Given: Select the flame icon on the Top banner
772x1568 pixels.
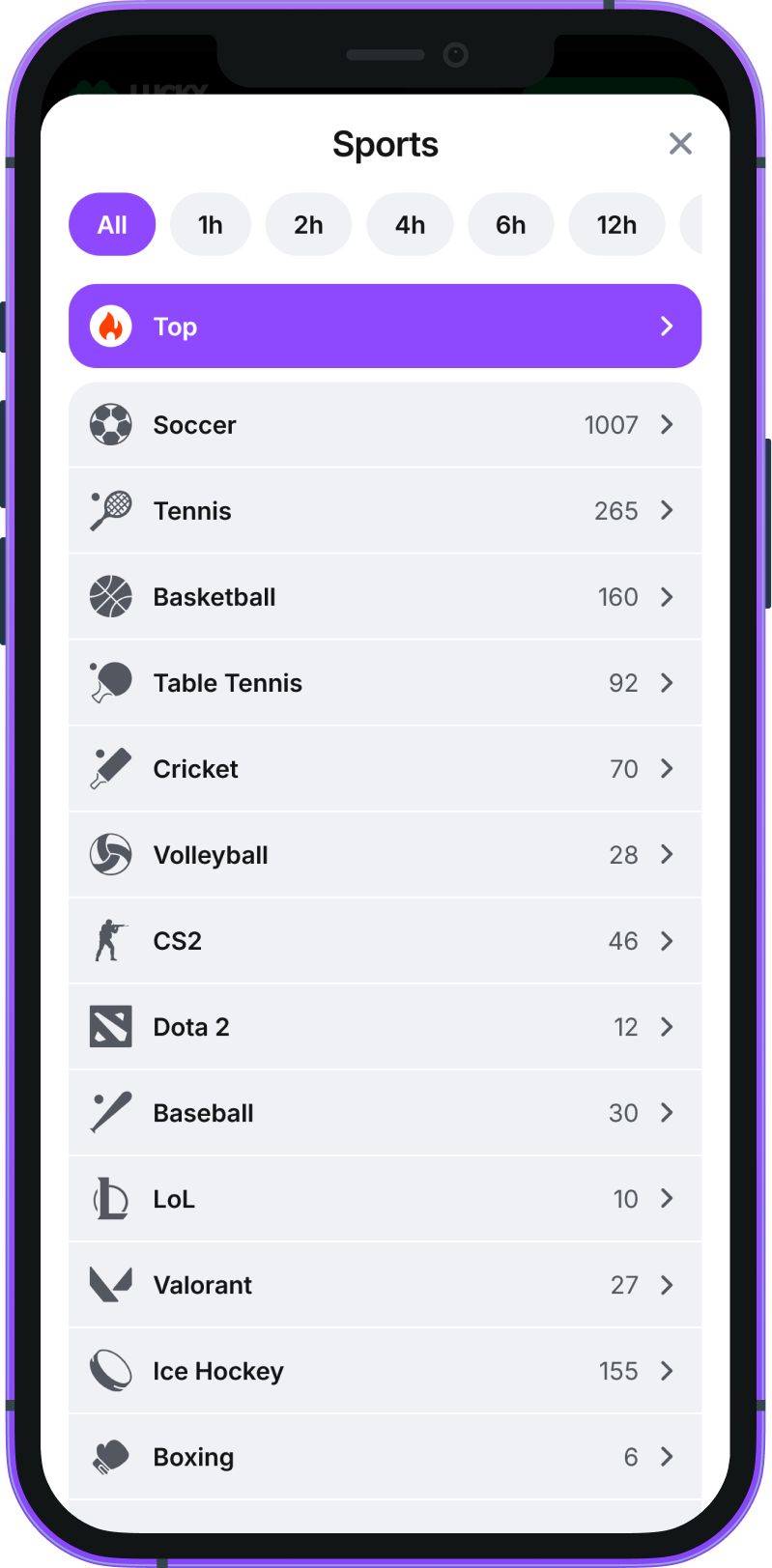Looking at the screenshot, I should (112, 326).
